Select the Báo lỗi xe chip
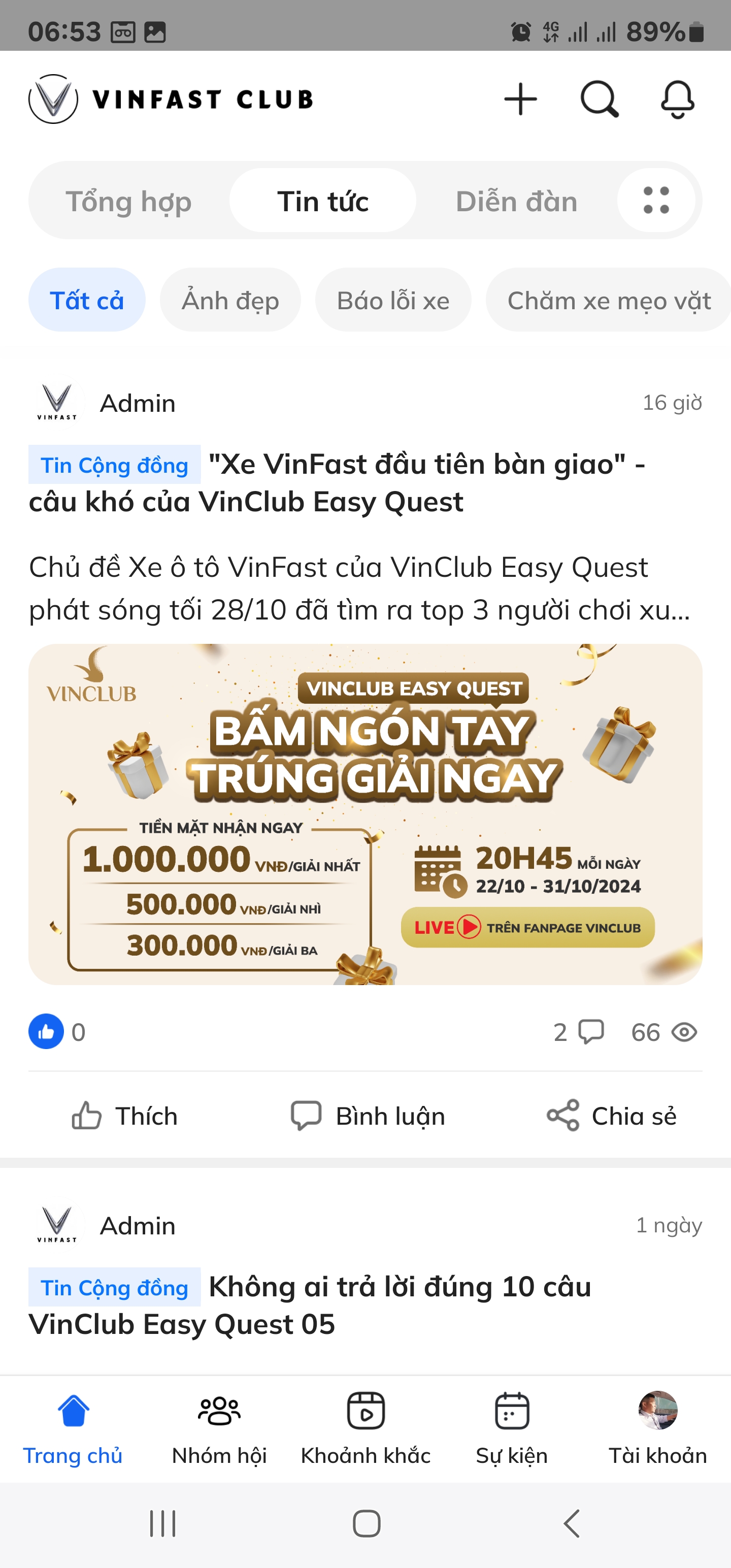Image resolution: width=731 pixels, height=1568 pixels. 392,300
